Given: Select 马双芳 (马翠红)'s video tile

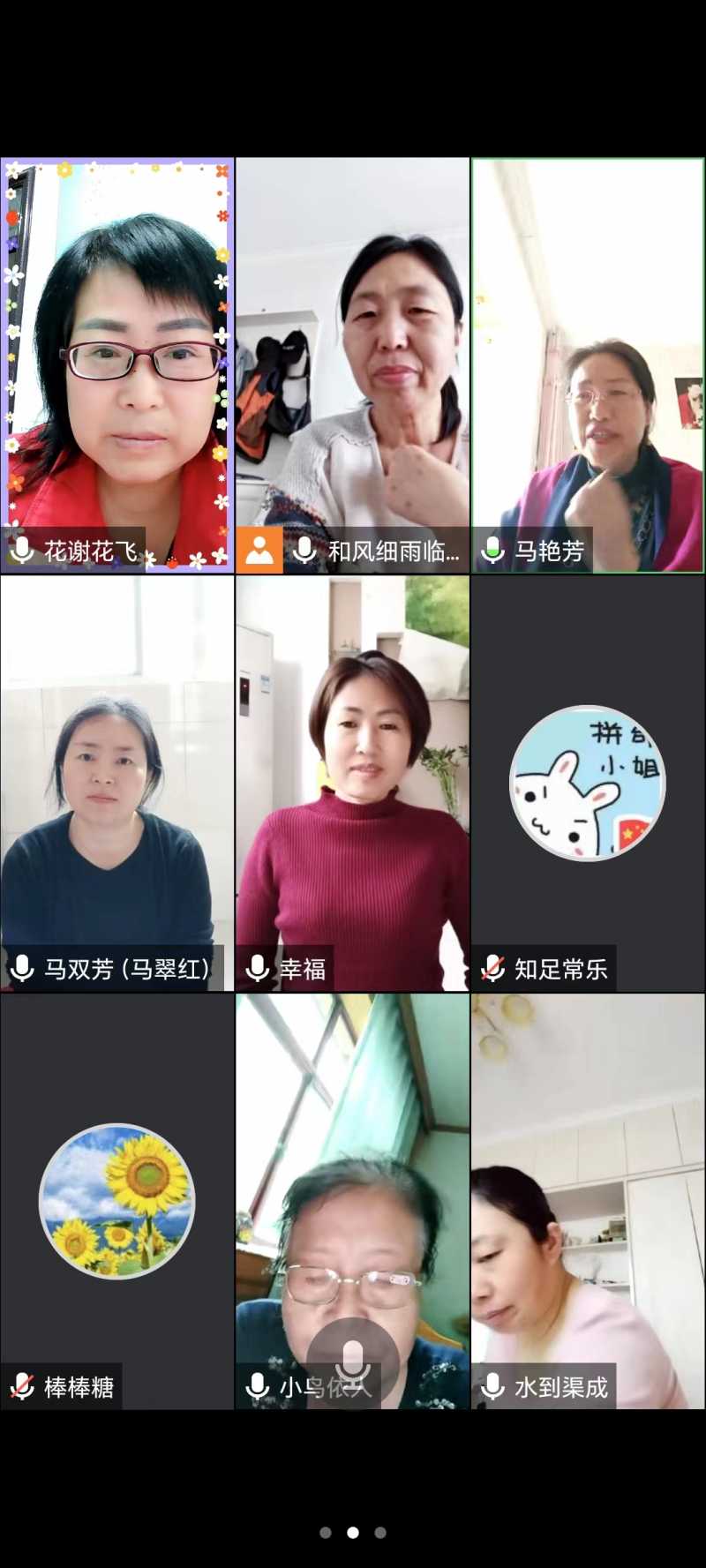Looking at the screenshot, I should coord(117,783).
